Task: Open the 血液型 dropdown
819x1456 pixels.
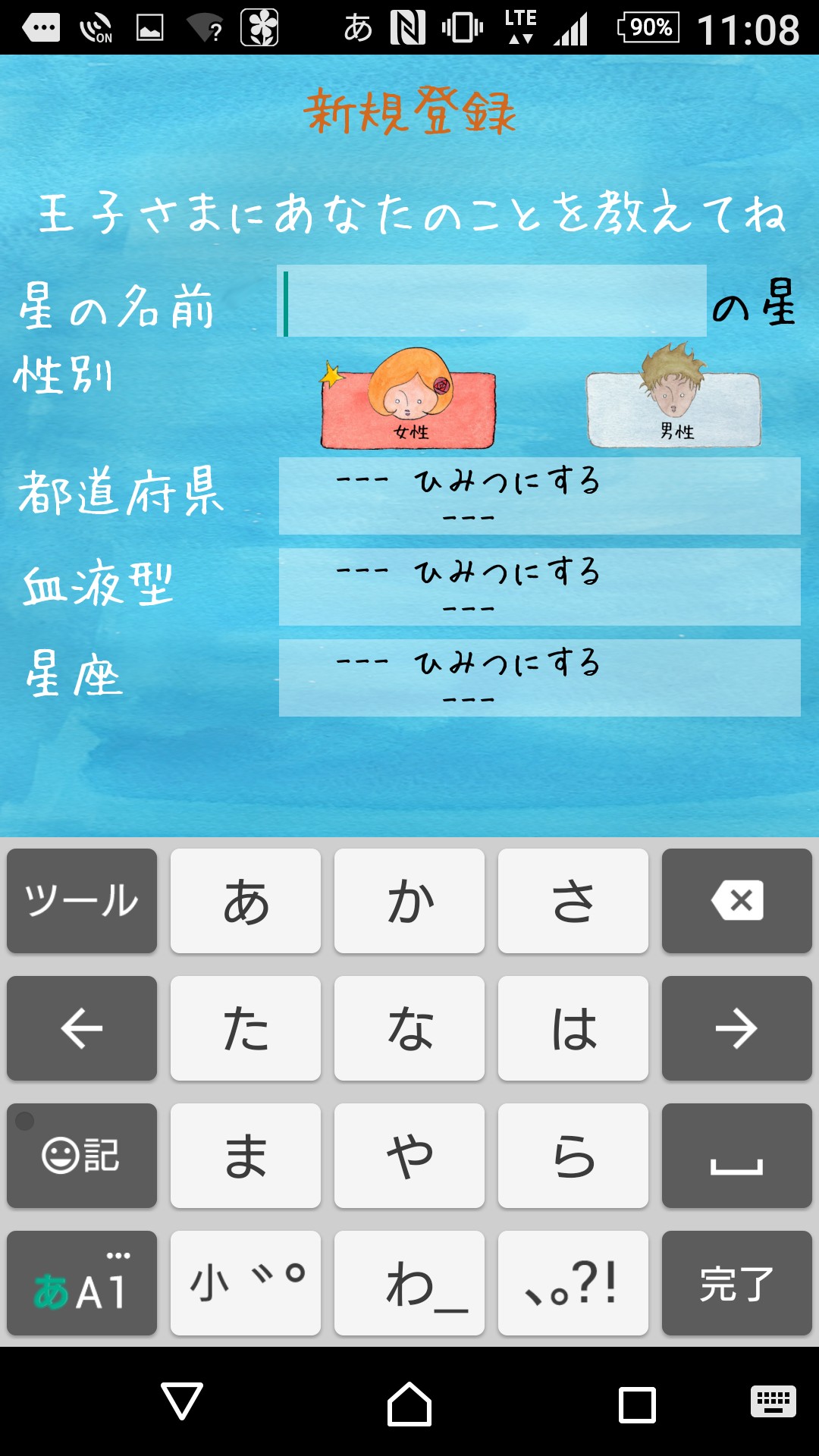Action: (x=539, y=587)
